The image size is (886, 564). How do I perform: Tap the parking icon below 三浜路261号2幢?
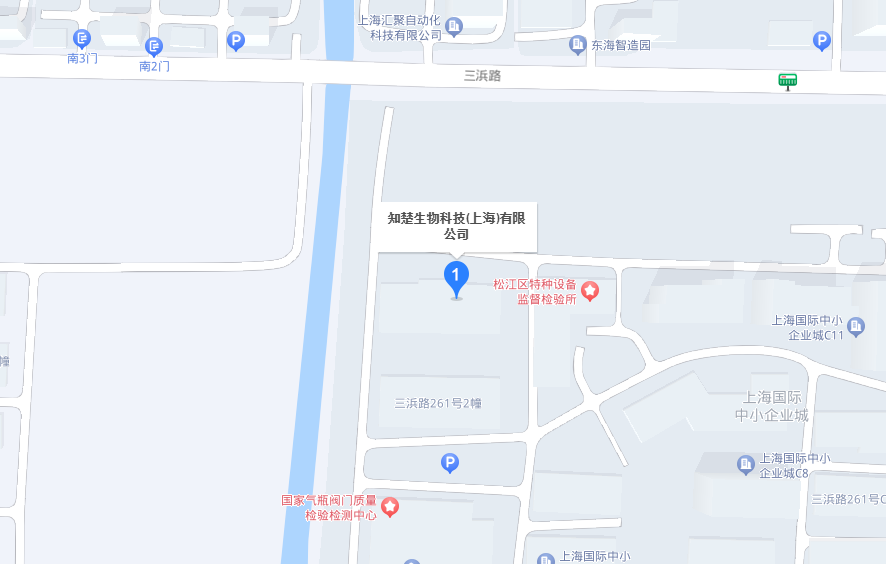[x=450, y=463]
